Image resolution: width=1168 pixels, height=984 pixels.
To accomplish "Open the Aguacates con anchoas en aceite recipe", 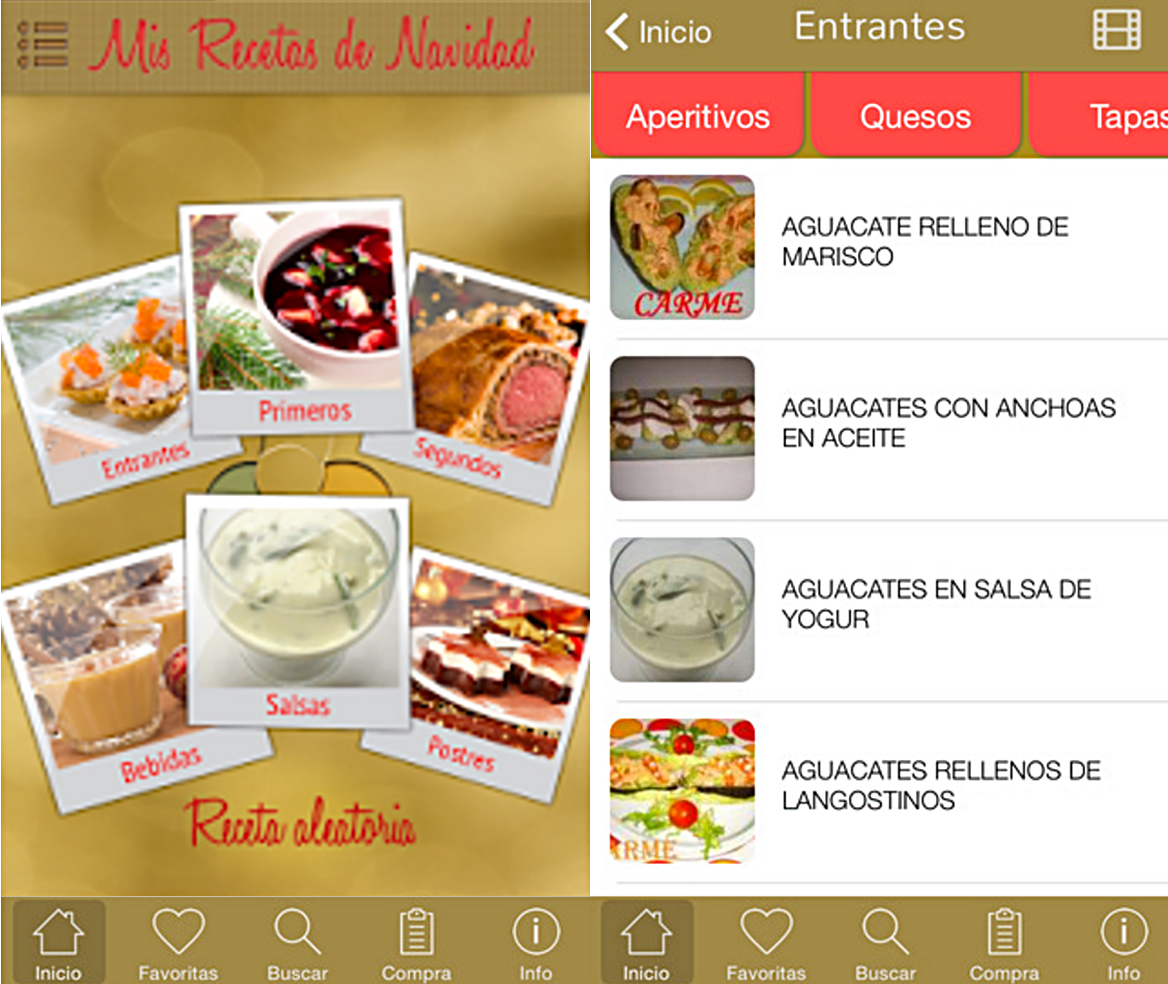I will (x=880, y=423).
